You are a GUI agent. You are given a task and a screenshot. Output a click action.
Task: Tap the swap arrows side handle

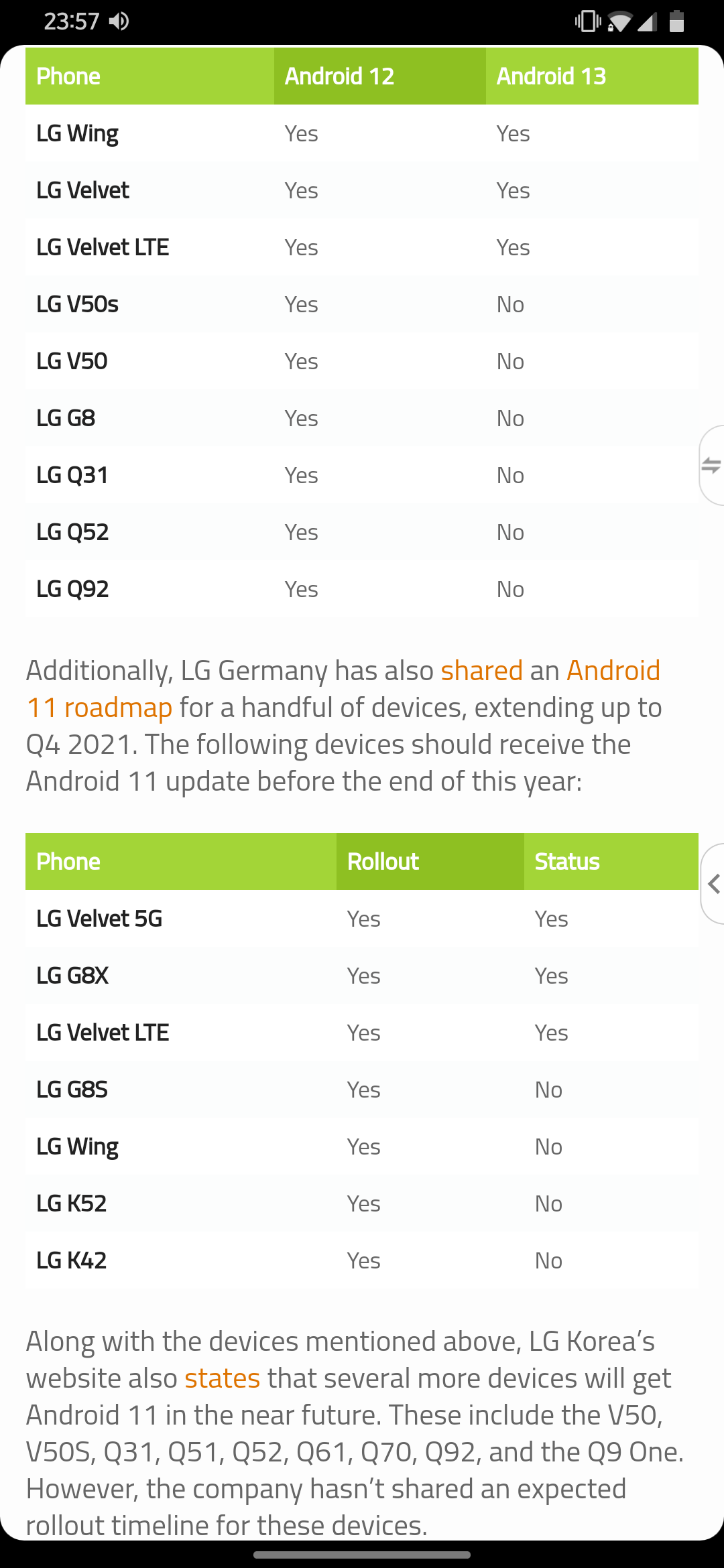pyautogui.click(x=711, y=465)
